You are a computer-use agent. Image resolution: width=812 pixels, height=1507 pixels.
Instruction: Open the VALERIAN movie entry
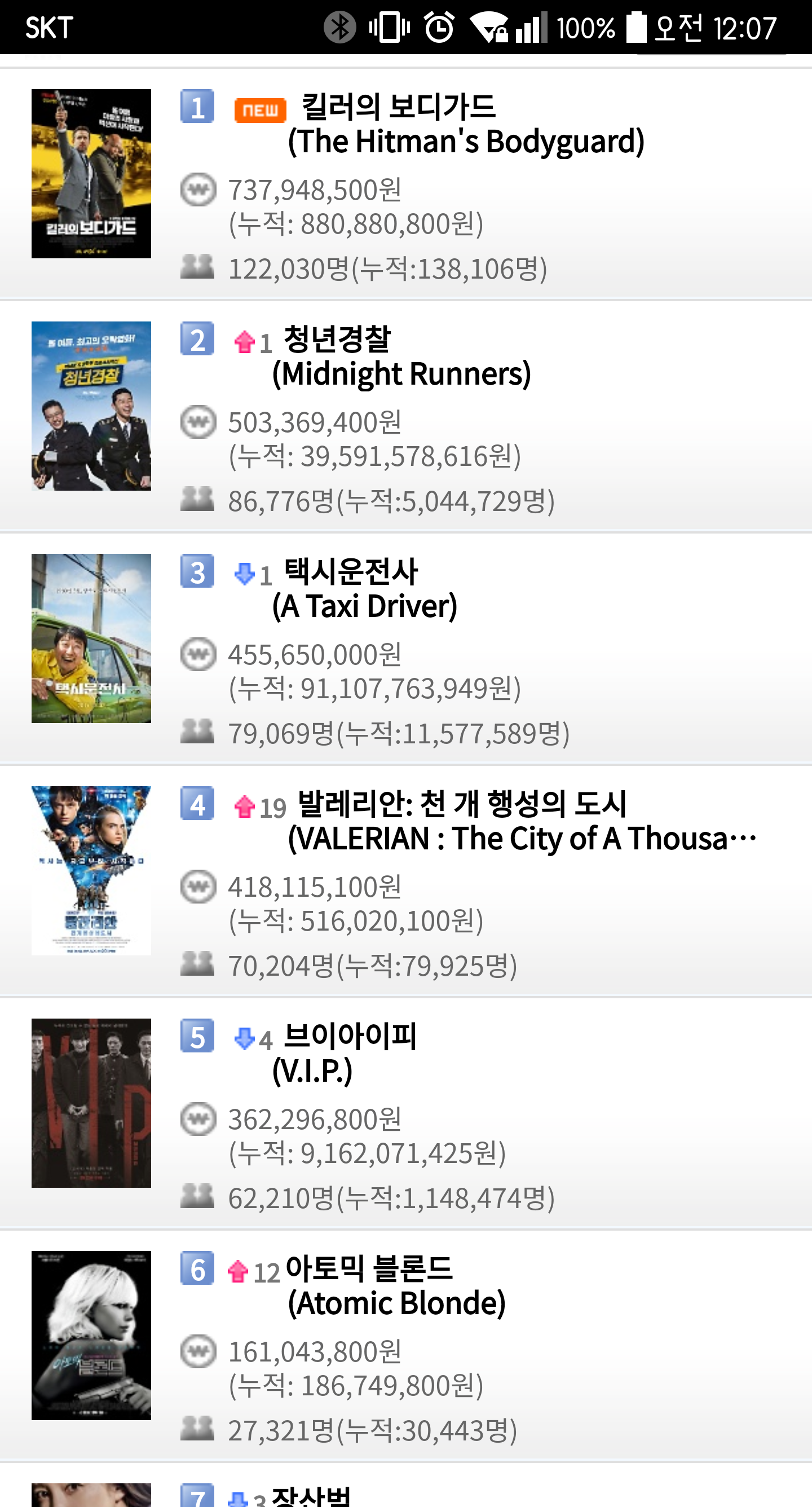[520, 821]
